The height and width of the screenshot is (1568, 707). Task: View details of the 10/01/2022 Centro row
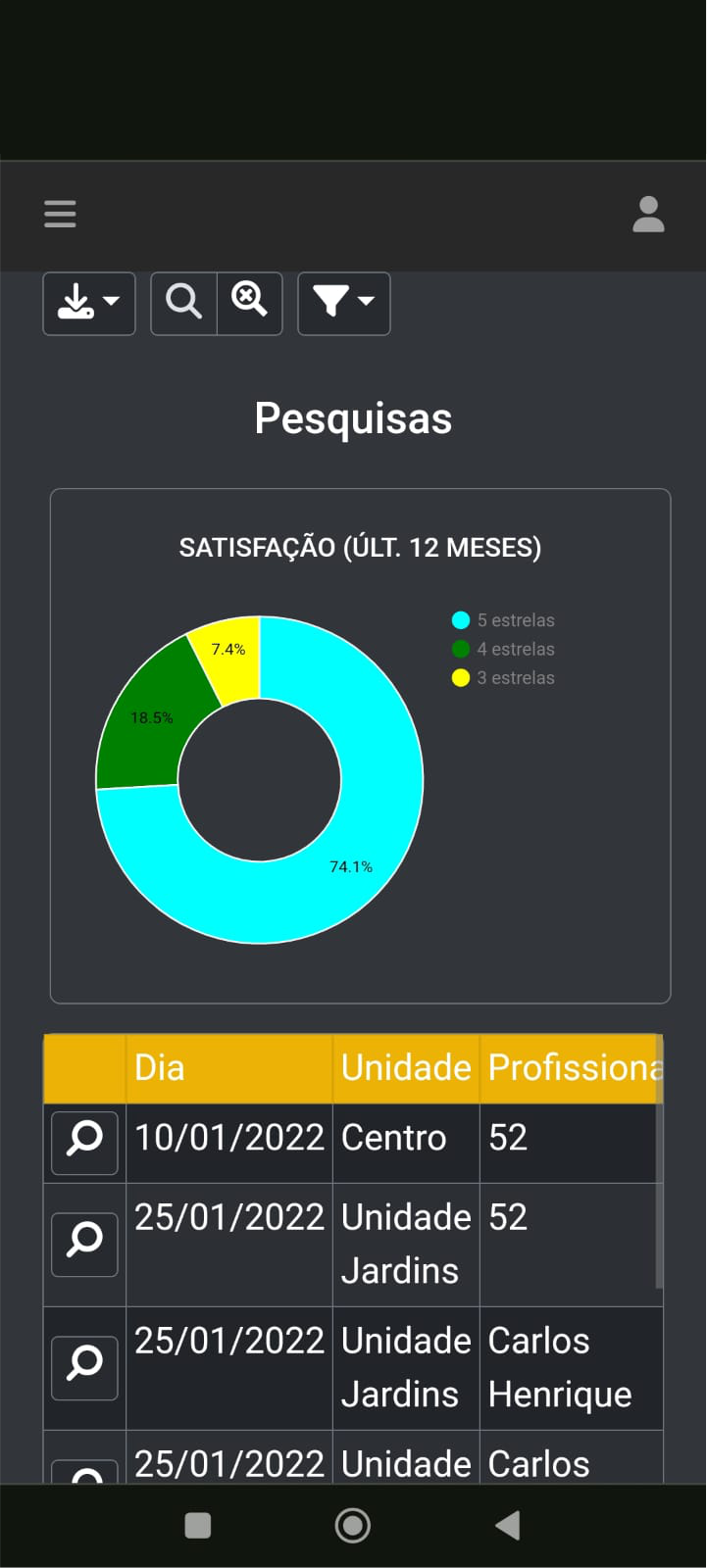pos(84,1143)
